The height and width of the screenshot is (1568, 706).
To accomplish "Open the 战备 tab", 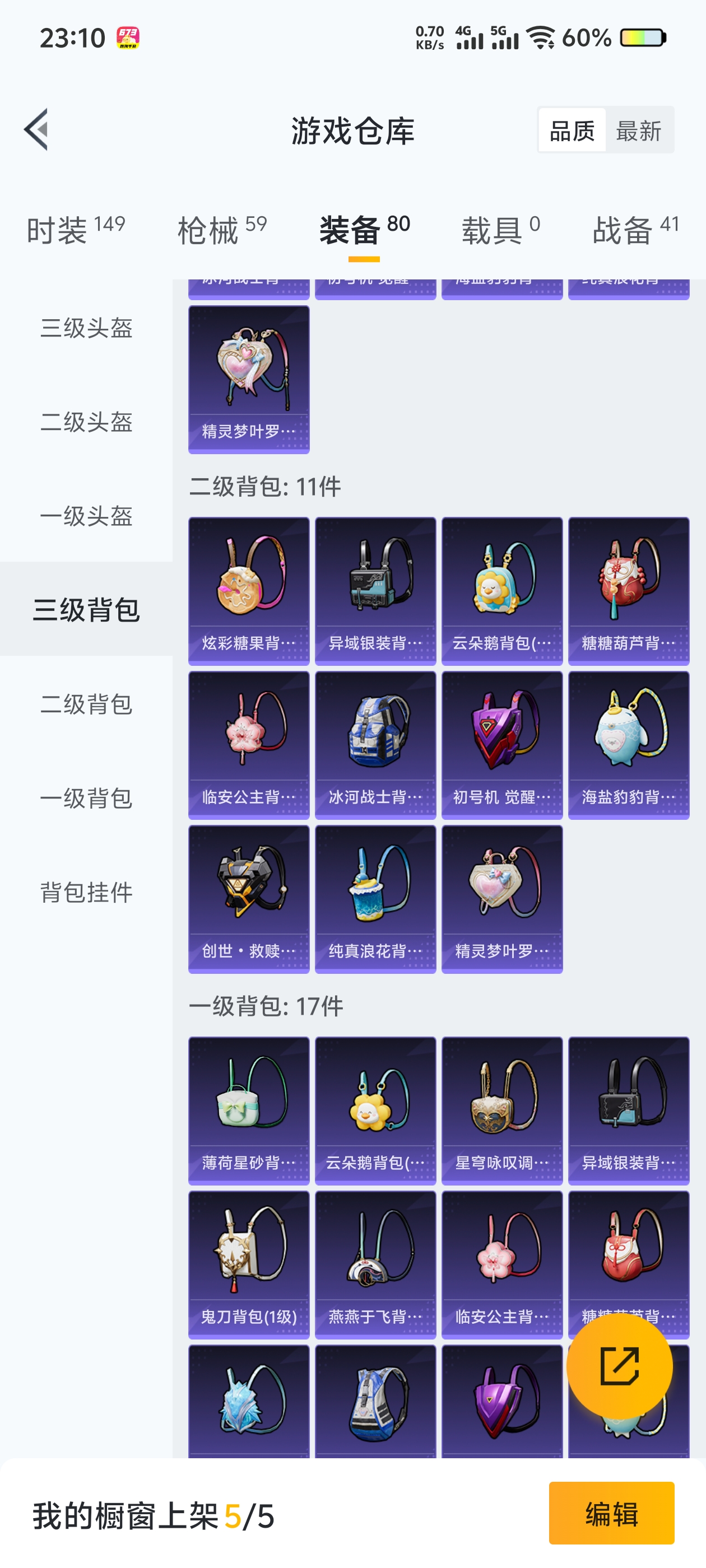I will [x=635, y=230].
